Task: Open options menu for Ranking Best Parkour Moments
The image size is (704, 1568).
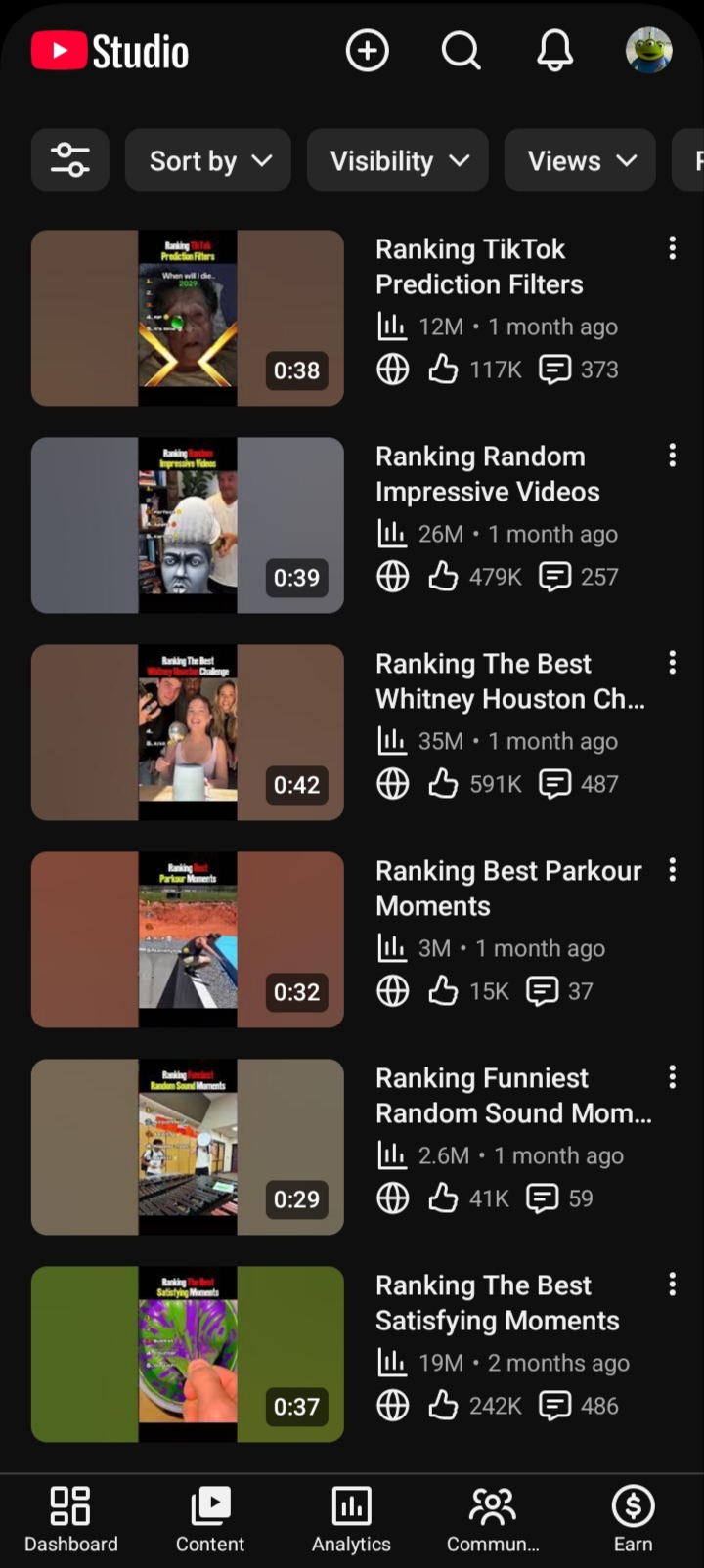Action: click(x=672, y=870)
